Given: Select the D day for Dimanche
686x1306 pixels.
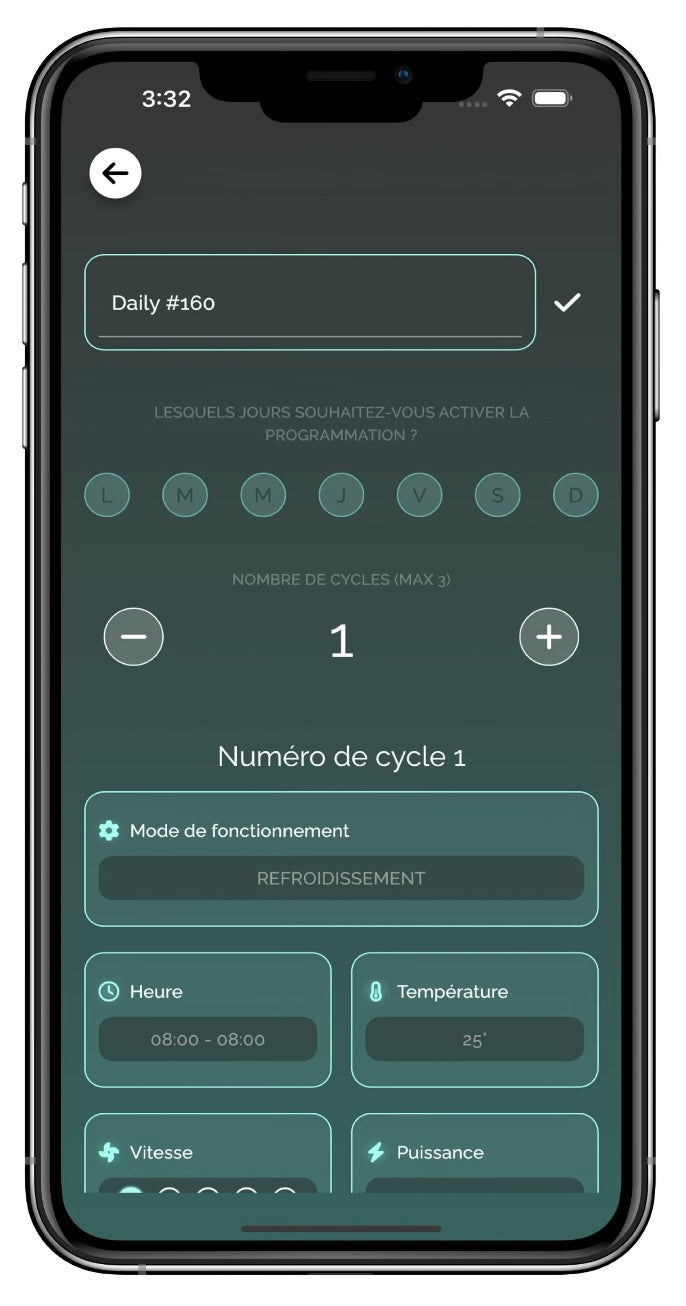Looking at the screenshot, I should tap(575, 495).
